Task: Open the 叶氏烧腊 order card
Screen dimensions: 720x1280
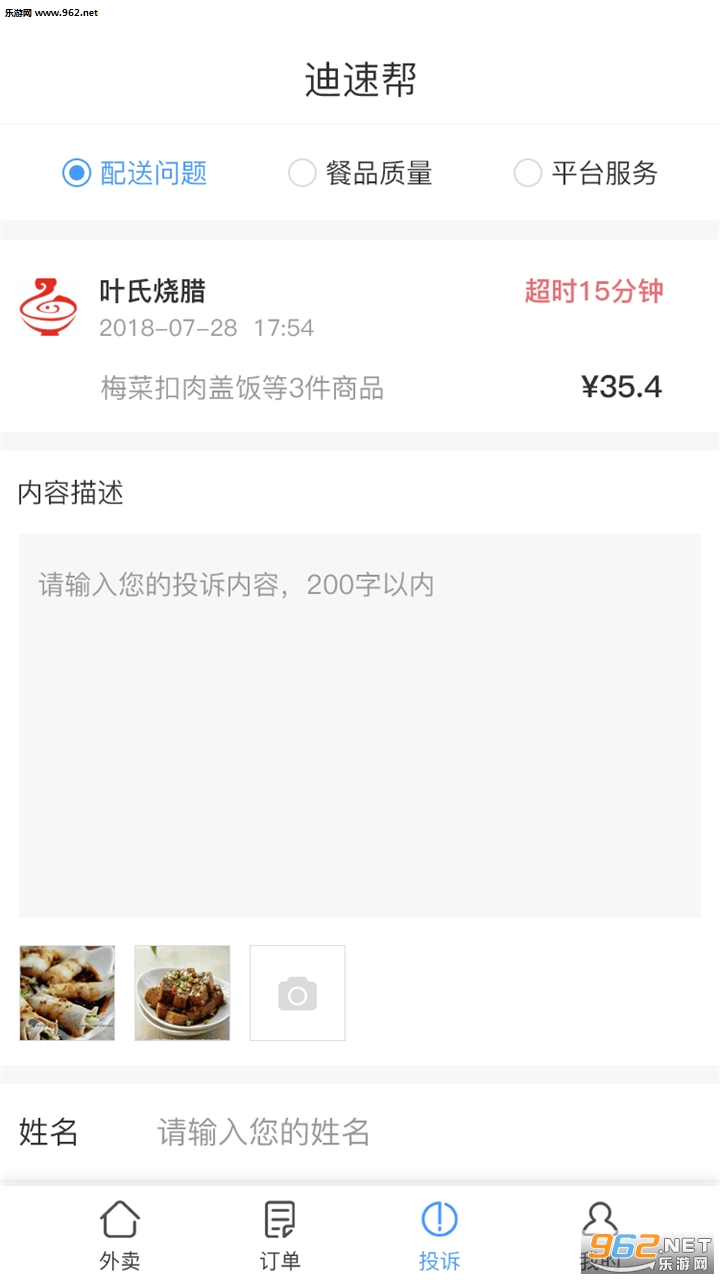Action: point(360,335)
